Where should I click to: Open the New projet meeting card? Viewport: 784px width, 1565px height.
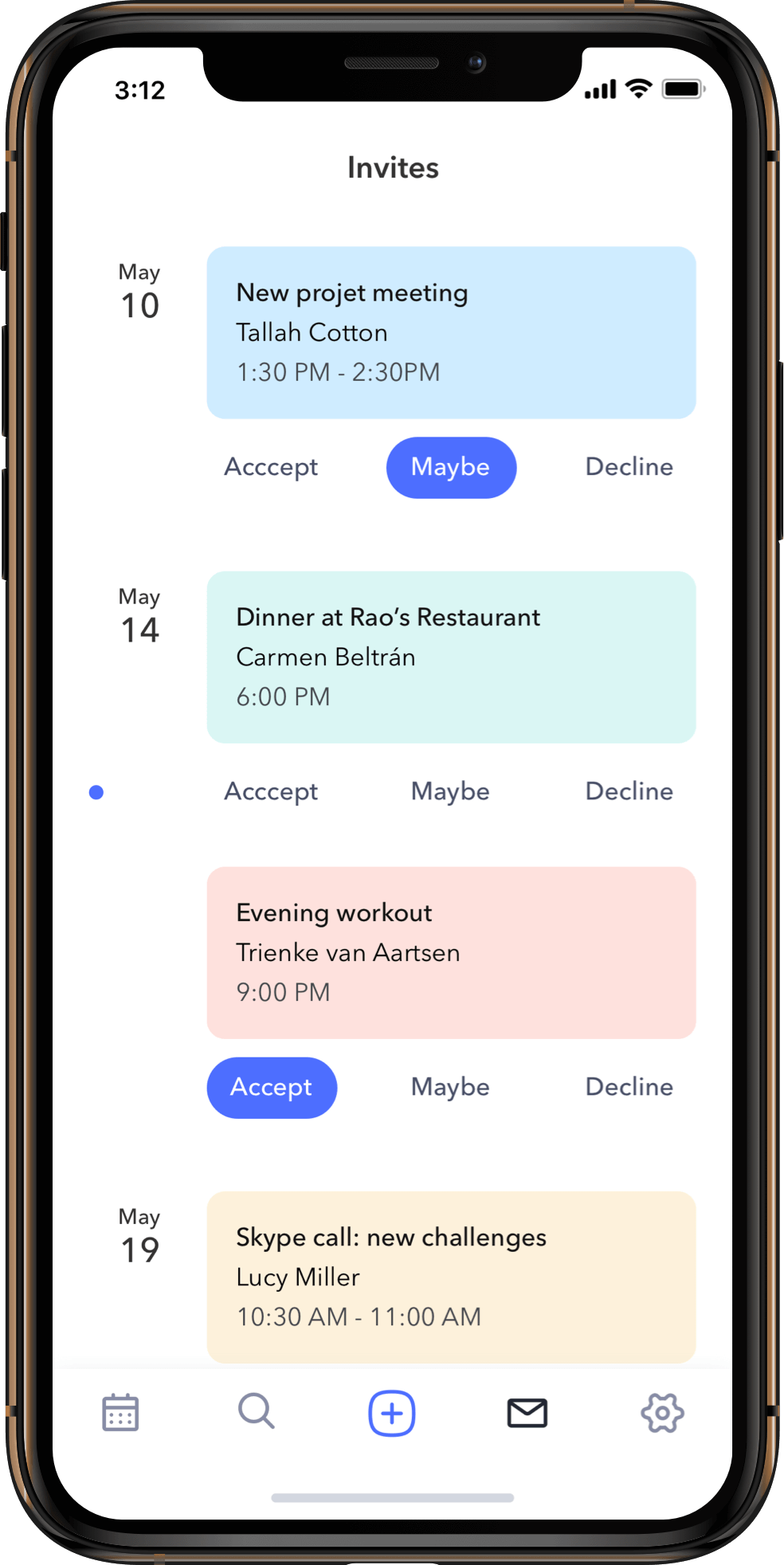[451, 332]
